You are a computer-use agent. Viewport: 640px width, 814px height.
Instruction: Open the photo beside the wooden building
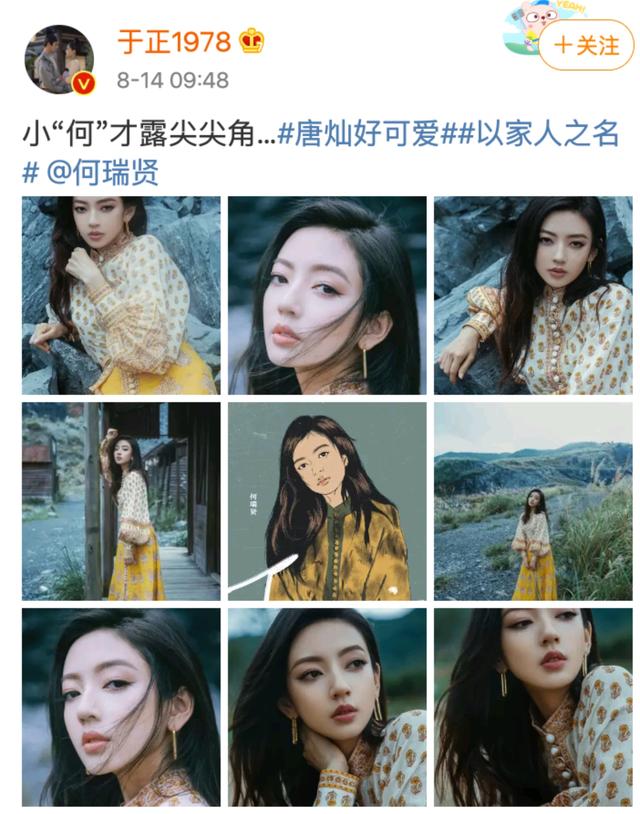pyautogui.click(x=121, y=500)
